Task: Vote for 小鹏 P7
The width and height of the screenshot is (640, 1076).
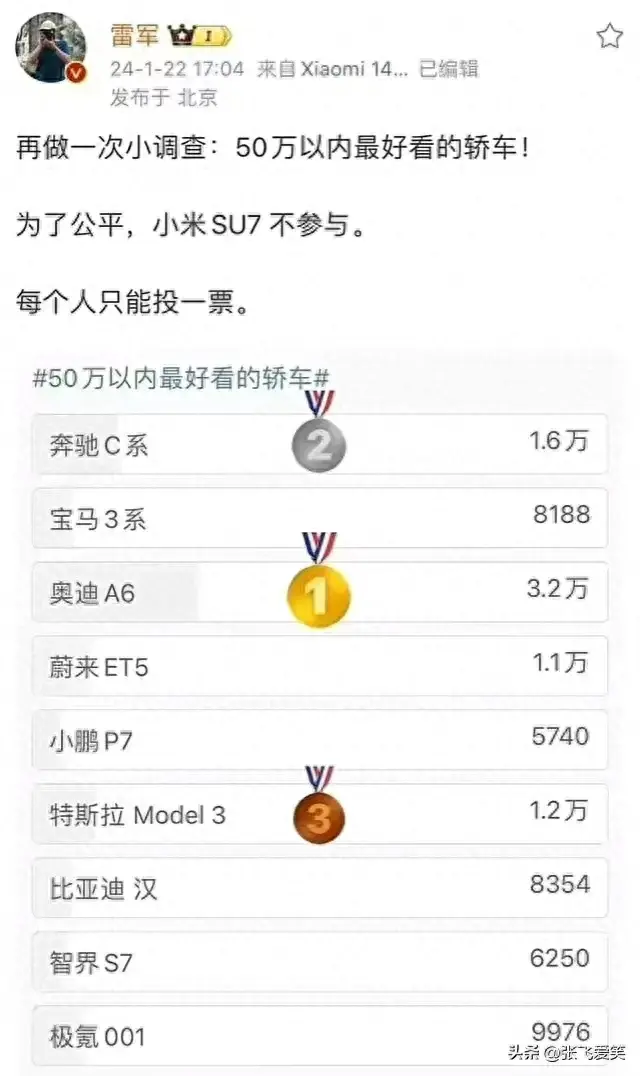Action: [319, 740]
